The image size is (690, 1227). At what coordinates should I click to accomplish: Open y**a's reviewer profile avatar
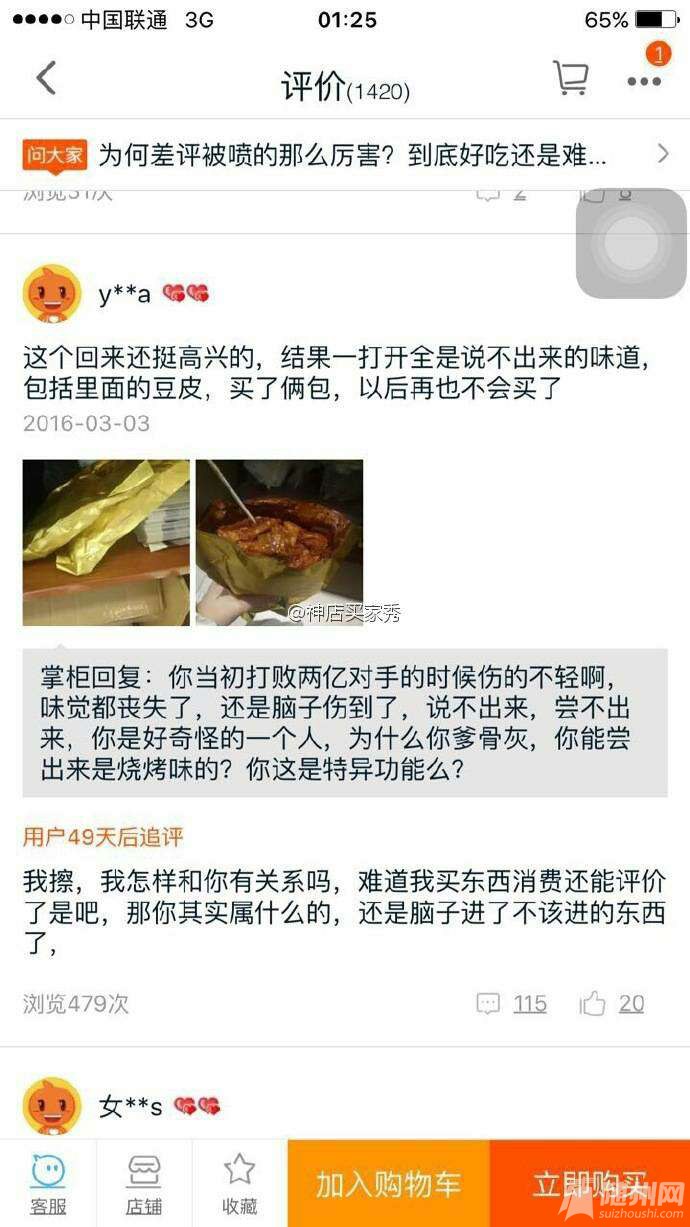pyautogui.click(x=52, y=293)
